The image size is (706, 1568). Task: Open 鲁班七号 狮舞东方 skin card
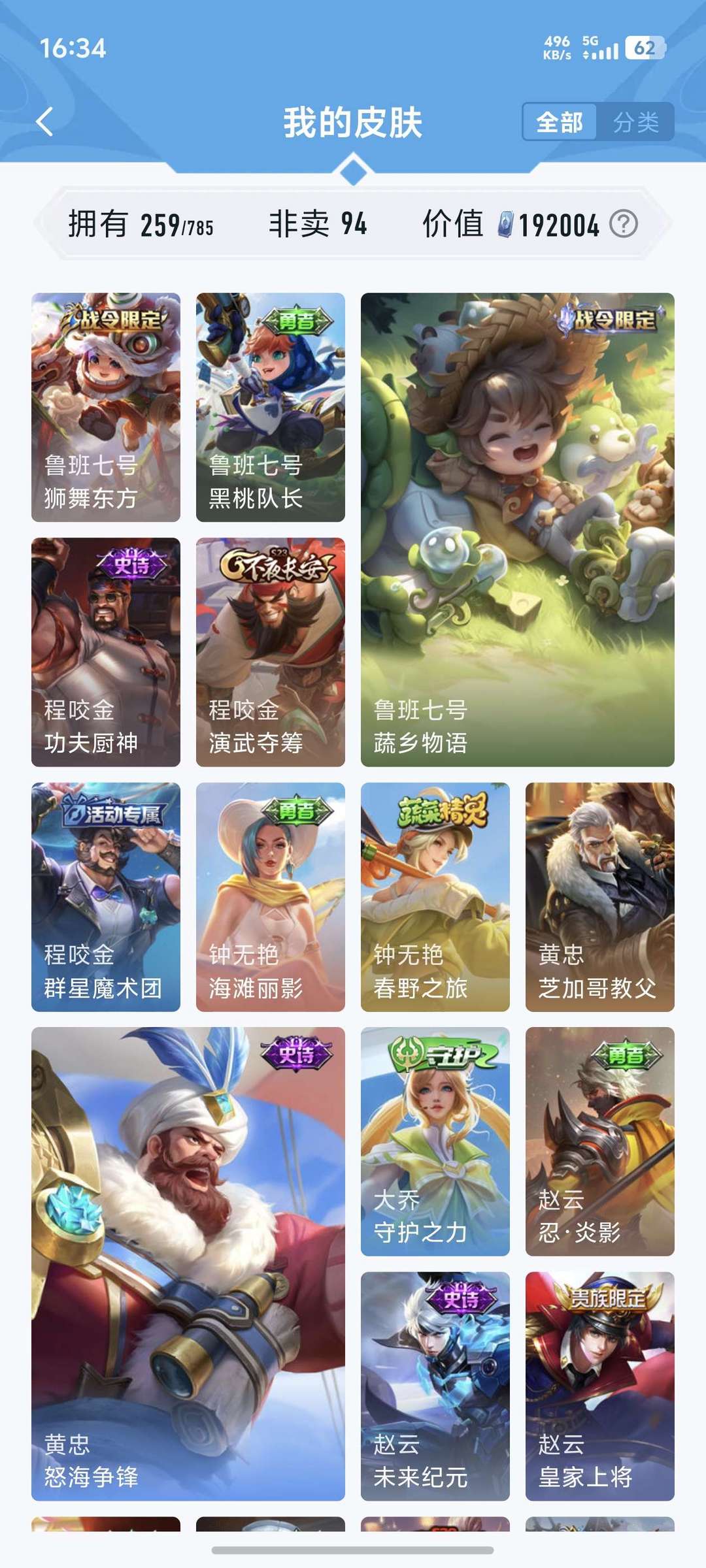point(106,407)
